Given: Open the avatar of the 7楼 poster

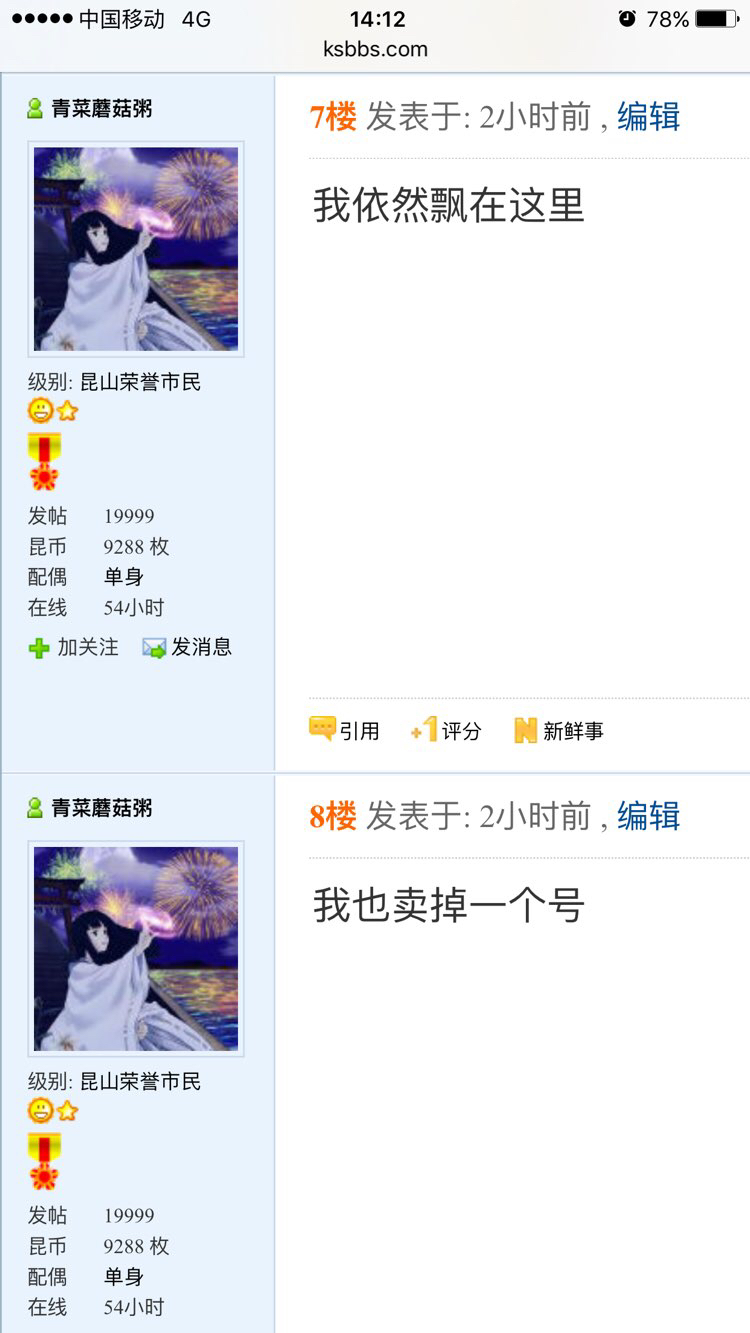Looking at the screenshot, I should [x=136, y=249].
